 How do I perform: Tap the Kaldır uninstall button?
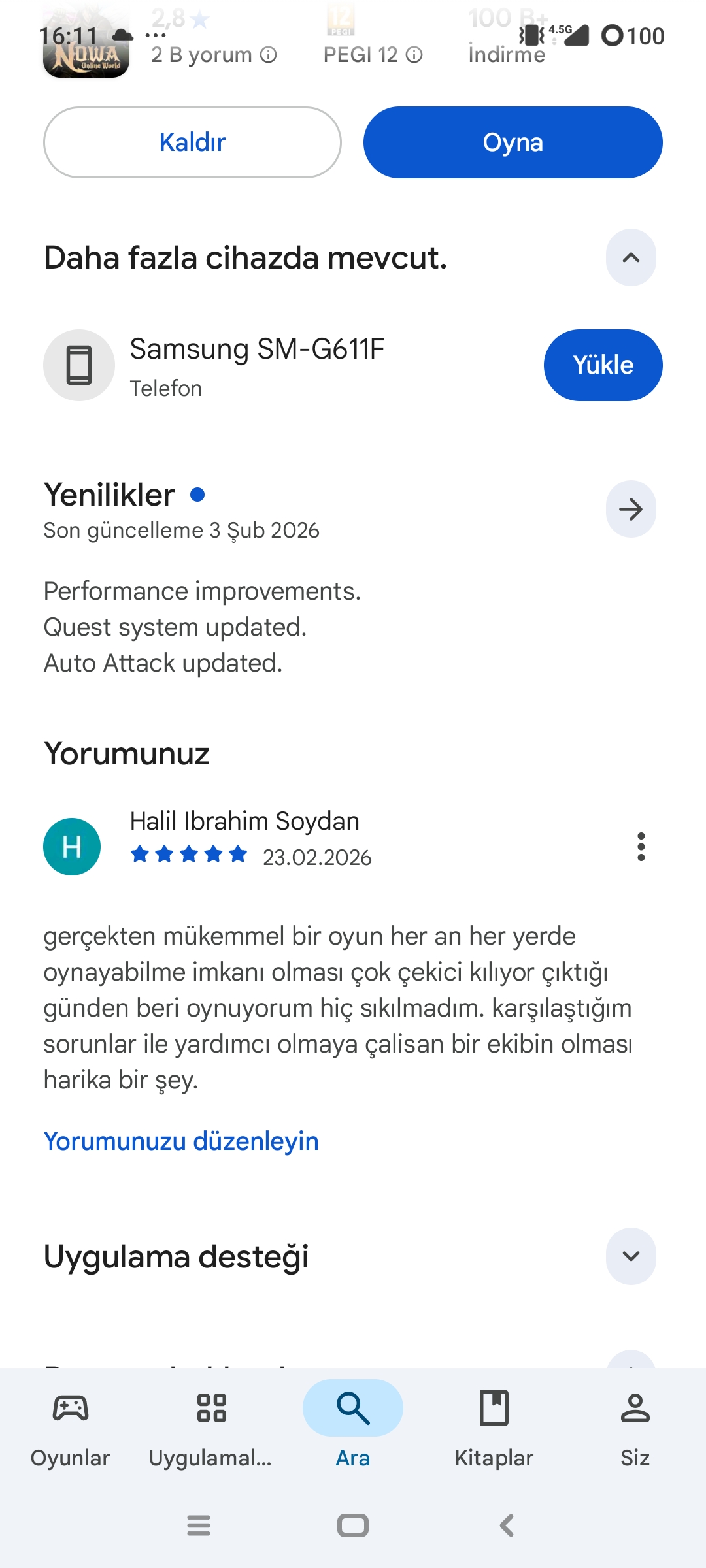click(192, 142)
